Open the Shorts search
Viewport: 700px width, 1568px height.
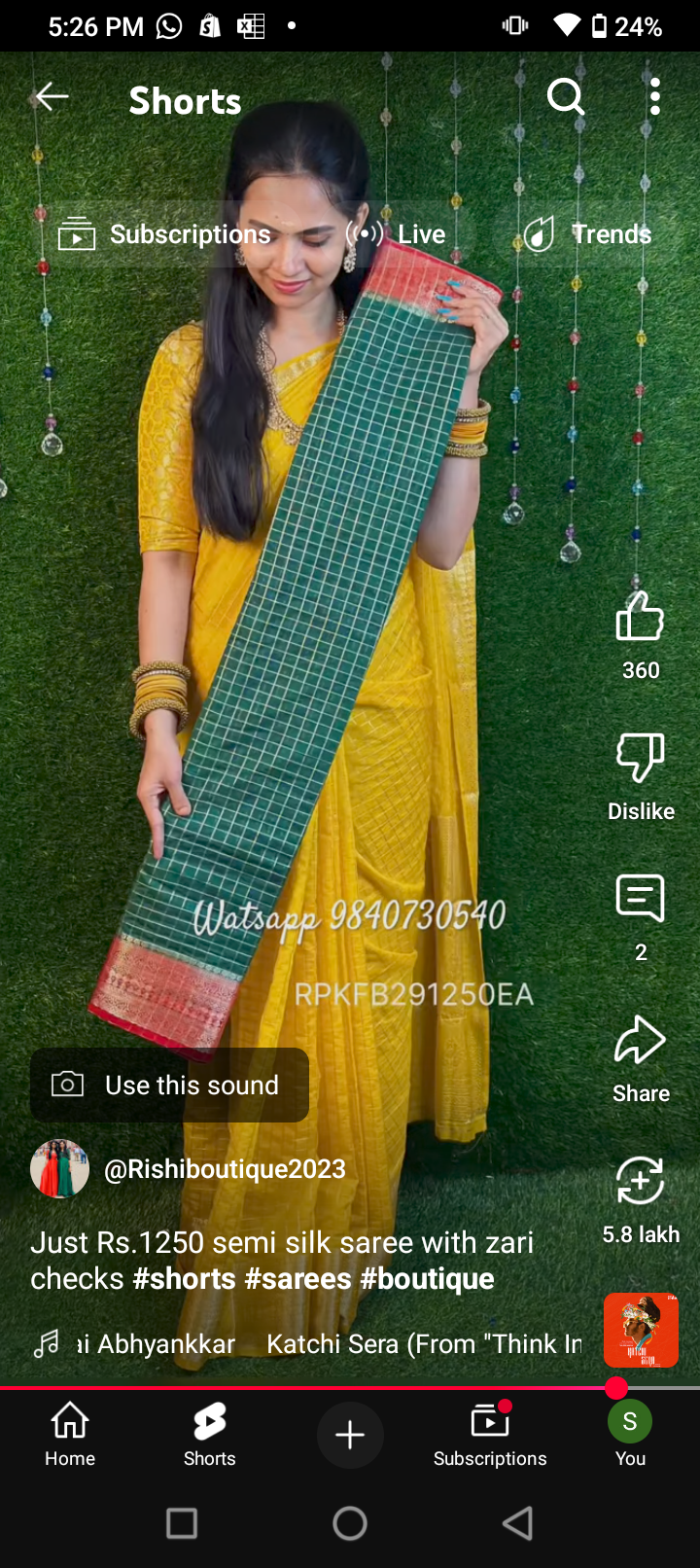click(565, 96)
